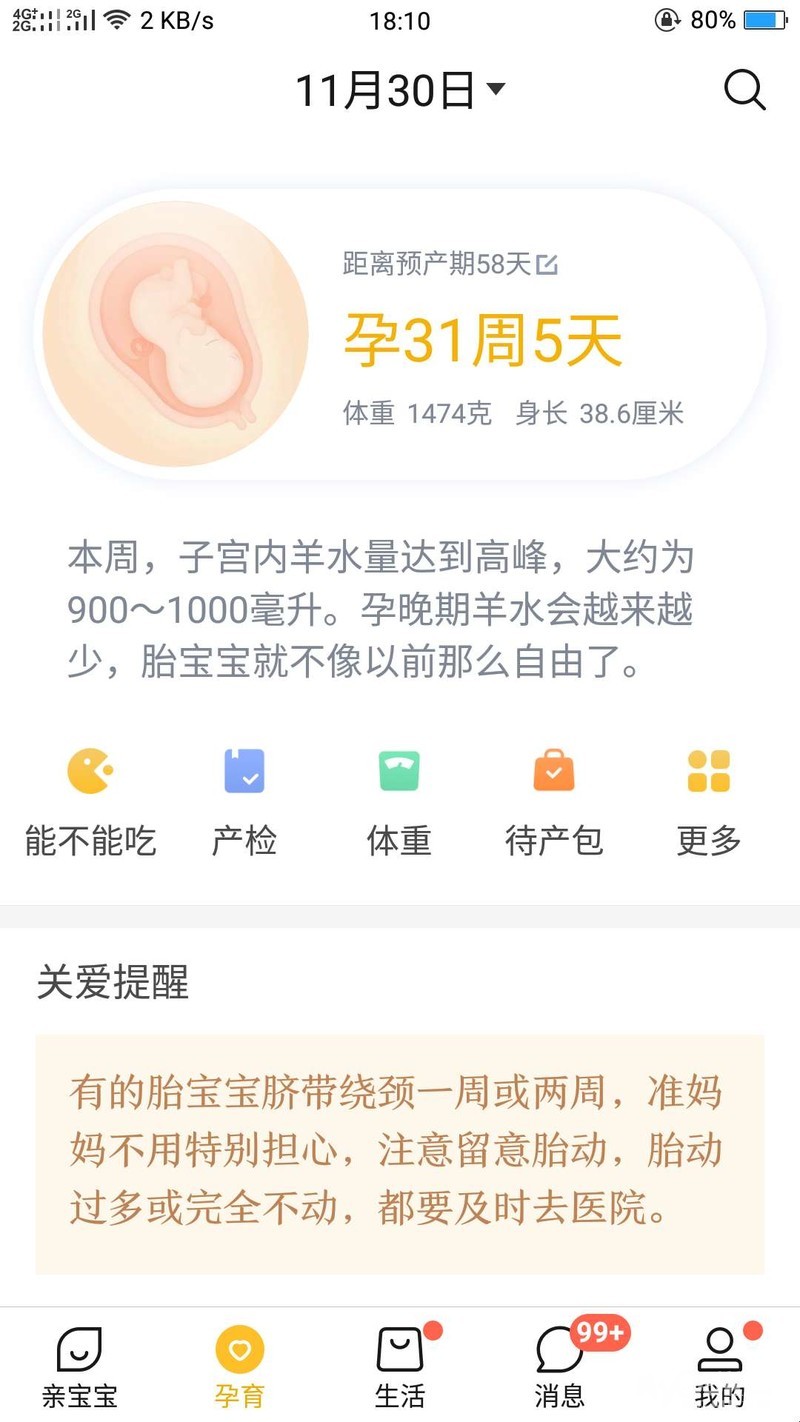Select the 孕育 tab
800x1422 pixels.
coord(240,1365)
